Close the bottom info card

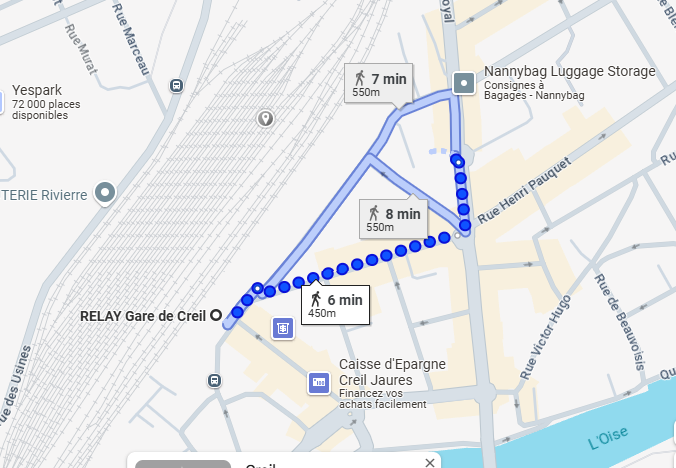pos(429,462)
